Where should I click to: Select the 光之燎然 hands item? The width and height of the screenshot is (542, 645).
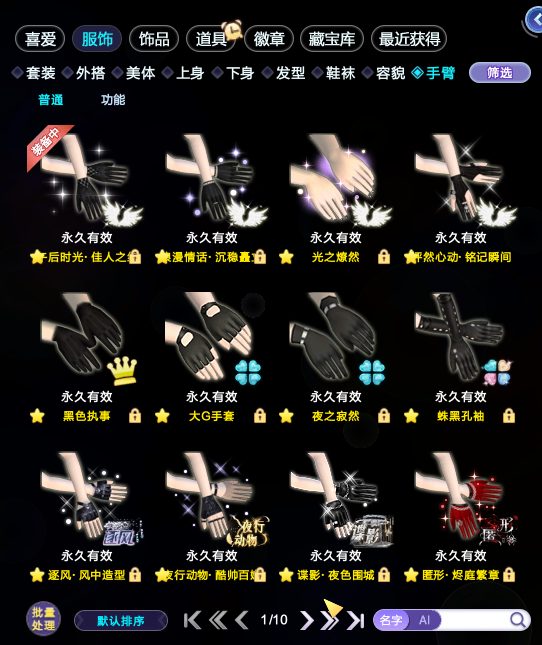pos(335,197)
